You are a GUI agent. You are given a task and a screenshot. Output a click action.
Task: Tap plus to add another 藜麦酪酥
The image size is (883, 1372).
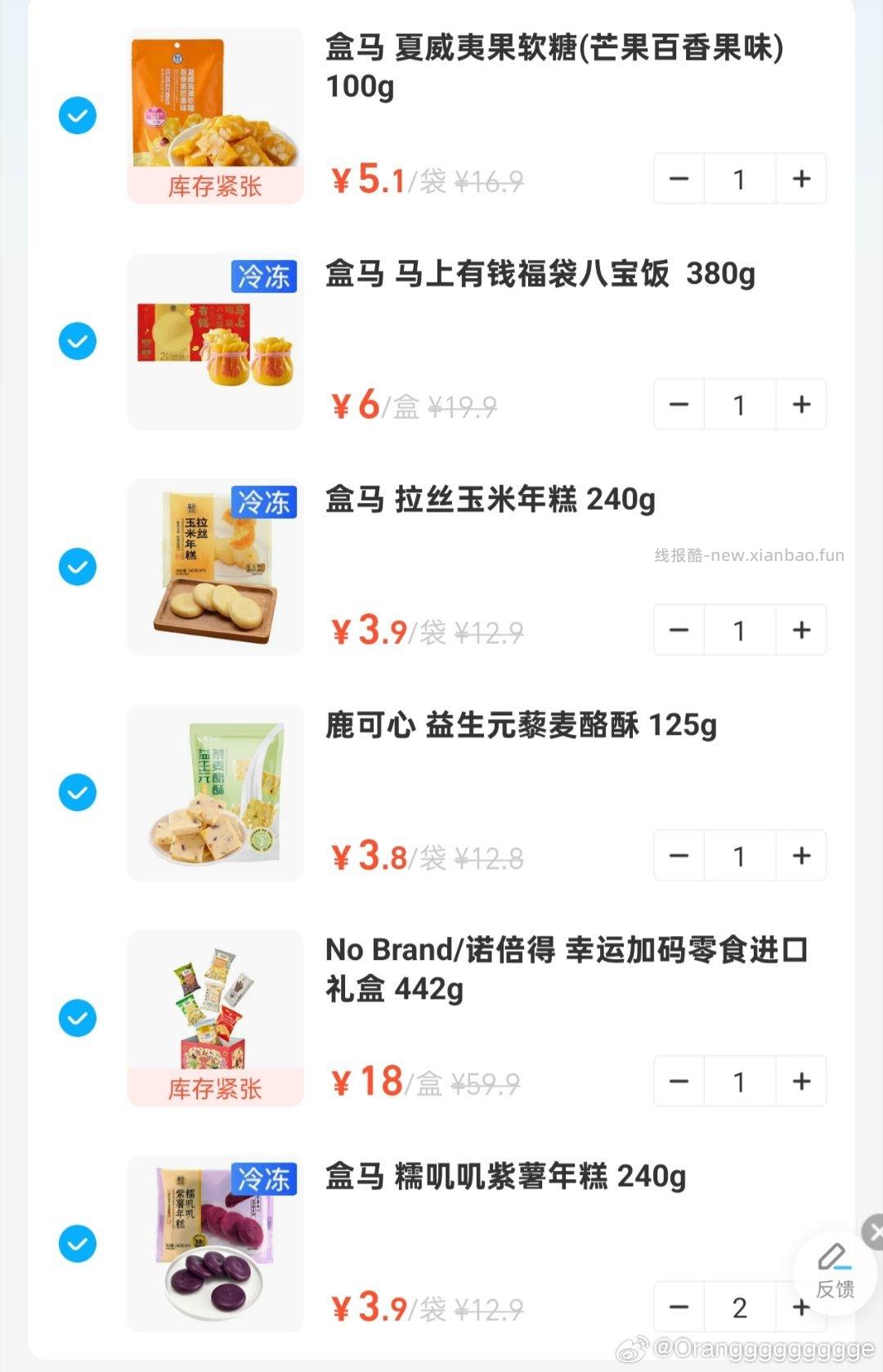pyautogui.click(x=800, y=855)
